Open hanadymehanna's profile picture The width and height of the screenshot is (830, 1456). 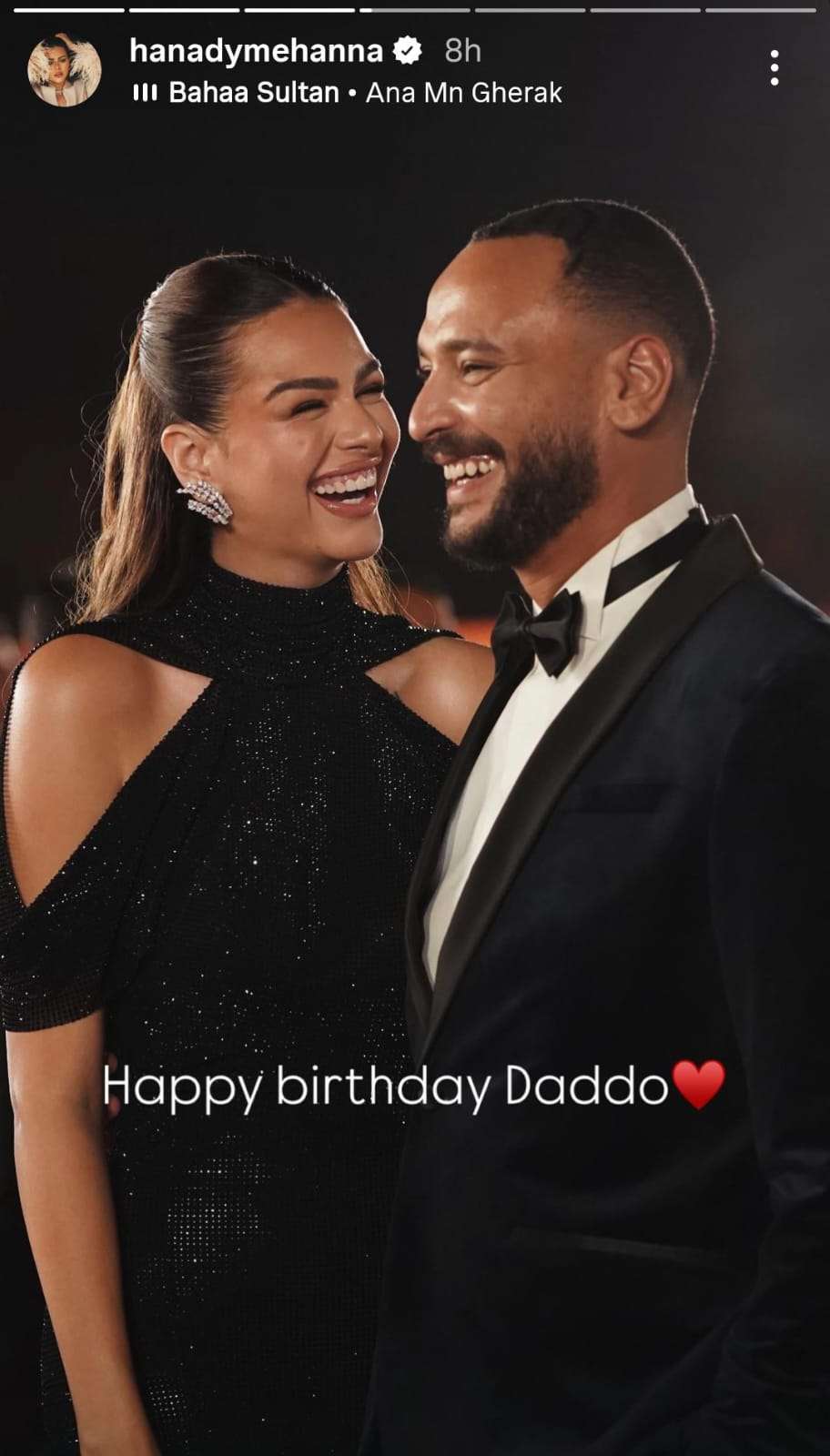point(64,71)
